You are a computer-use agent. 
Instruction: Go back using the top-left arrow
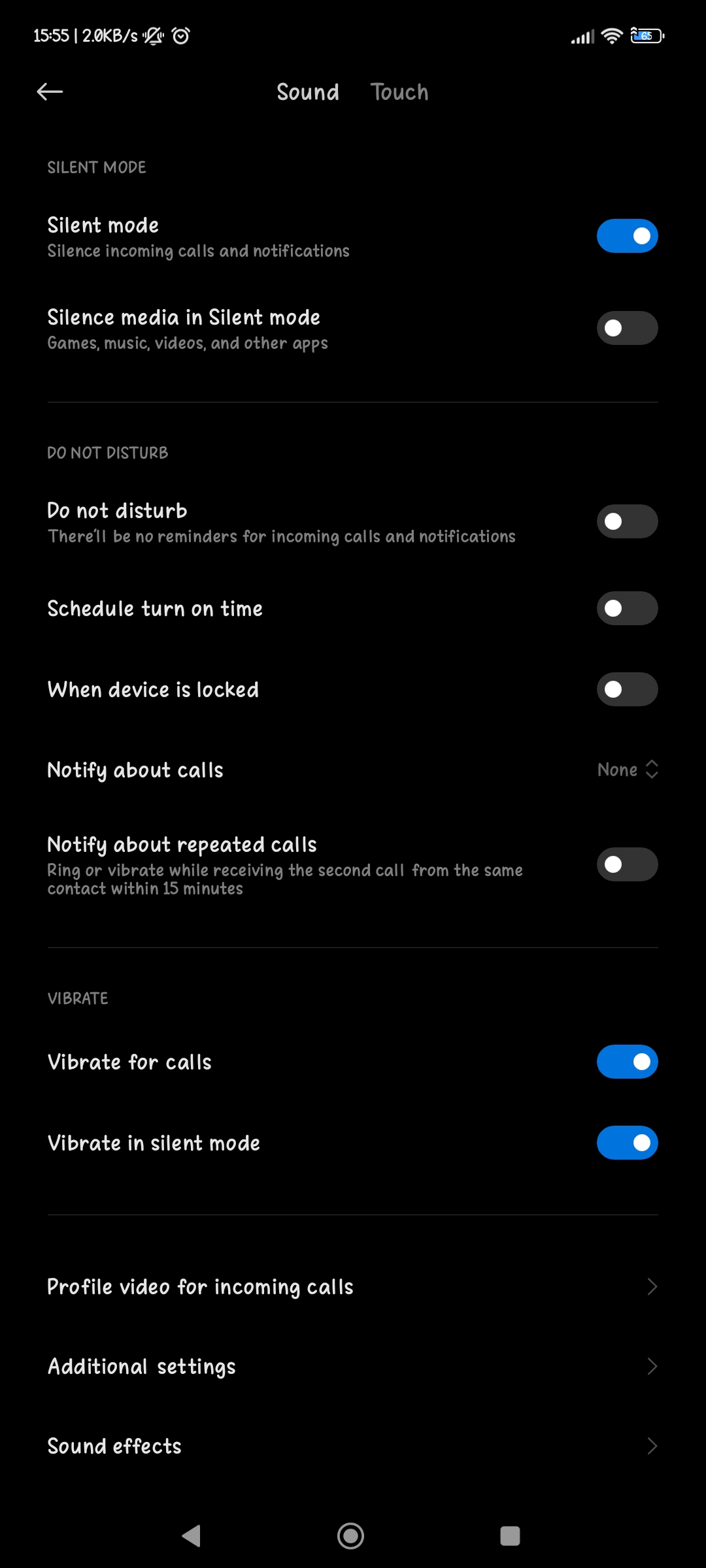[50, 92]
